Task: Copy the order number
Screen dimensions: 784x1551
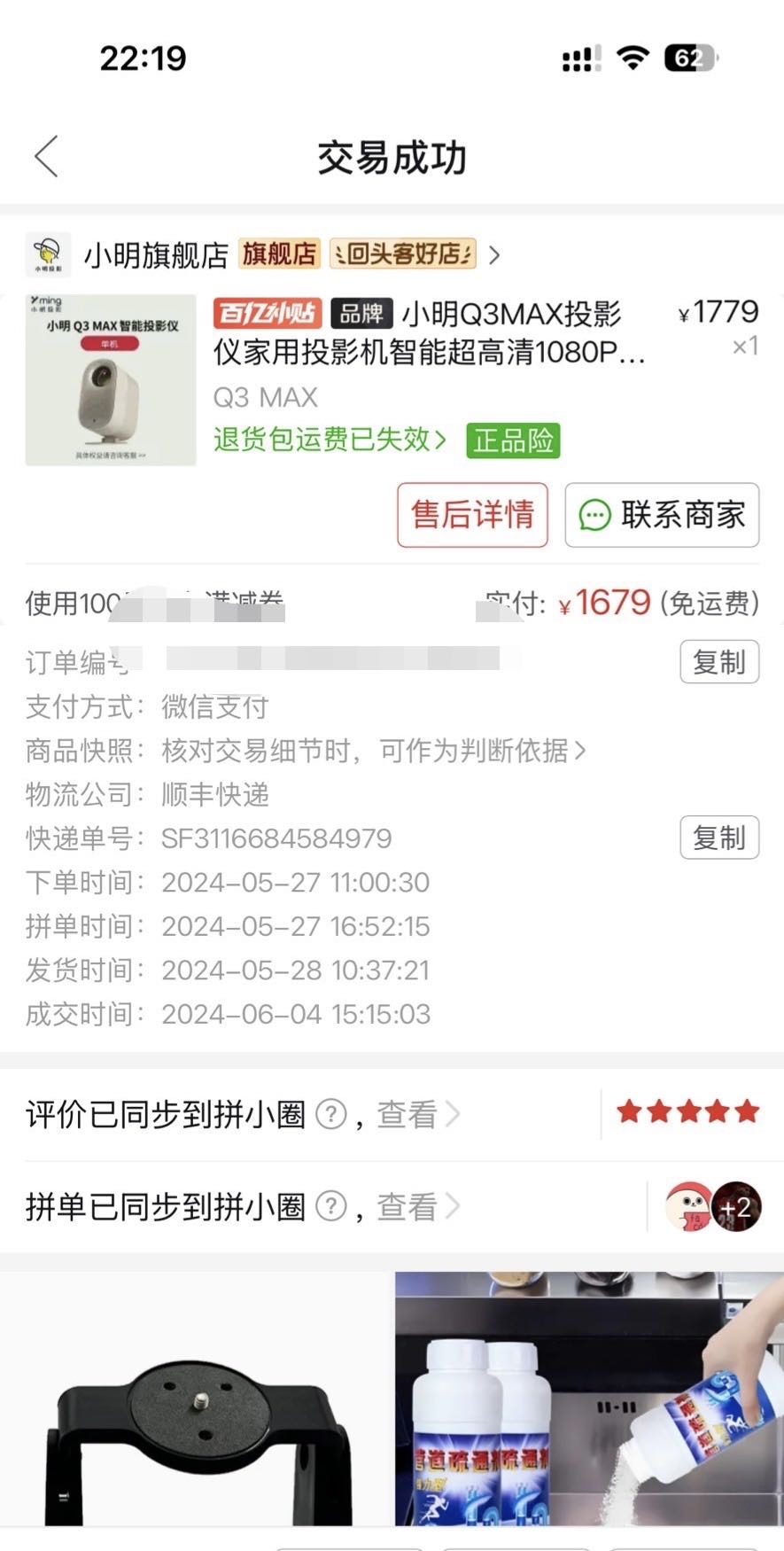Action: (718, 662)
